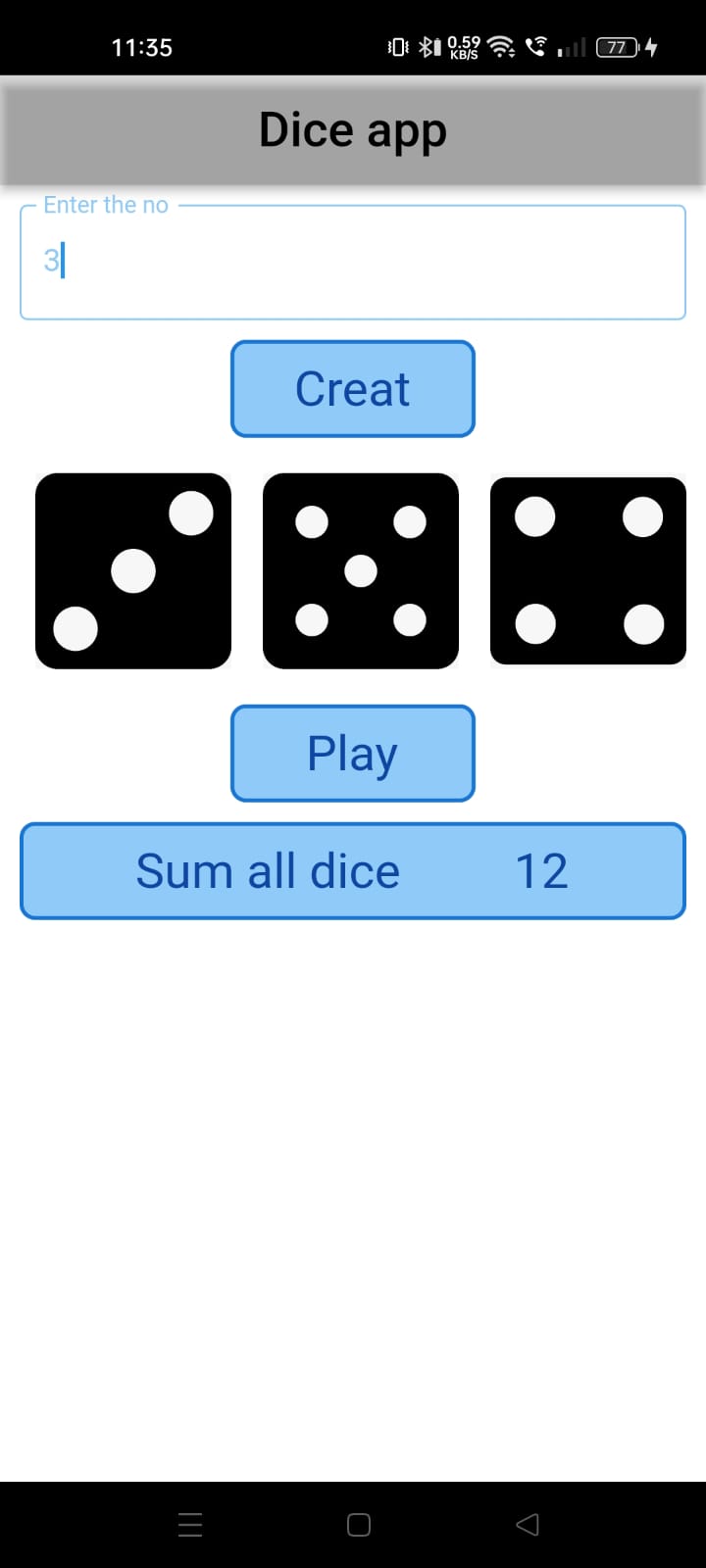Viewport: 706px width, 1568px height.
Task: Tap the Sum all dice button
Action: point(353,870)
